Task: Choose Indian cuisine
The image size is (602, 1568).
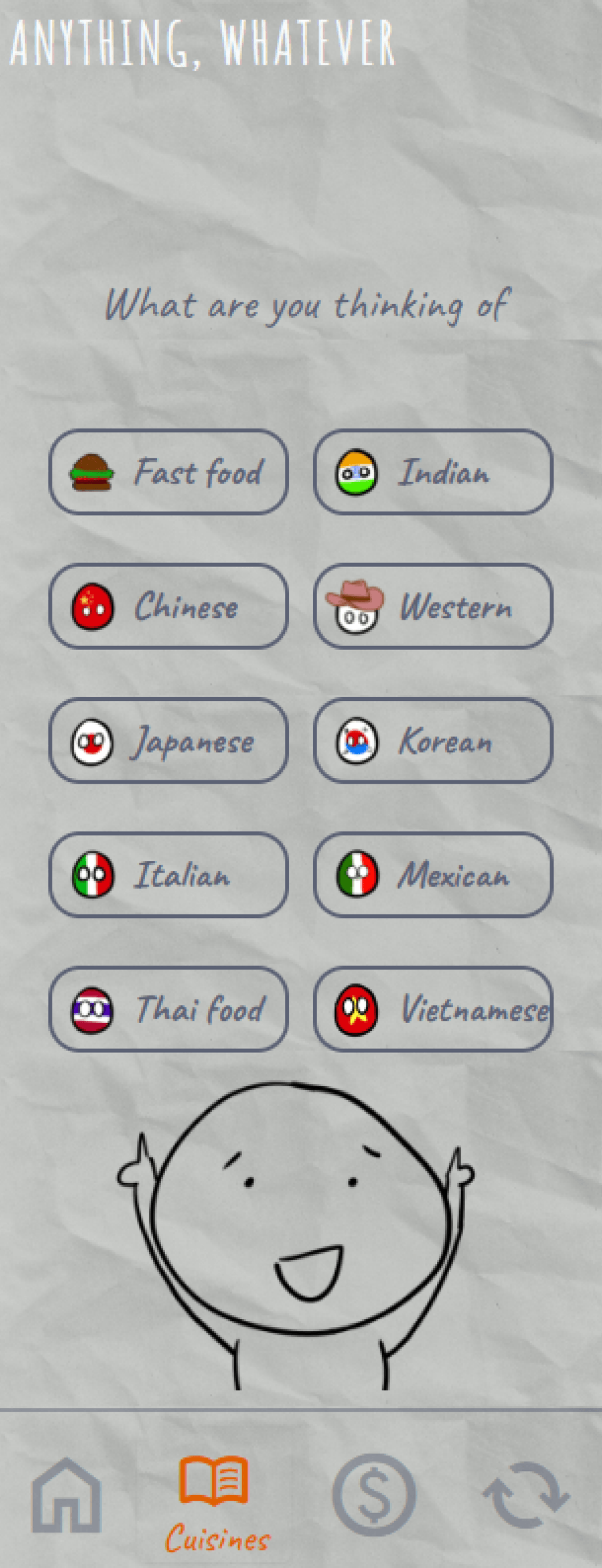Action: tap(433, 472)
